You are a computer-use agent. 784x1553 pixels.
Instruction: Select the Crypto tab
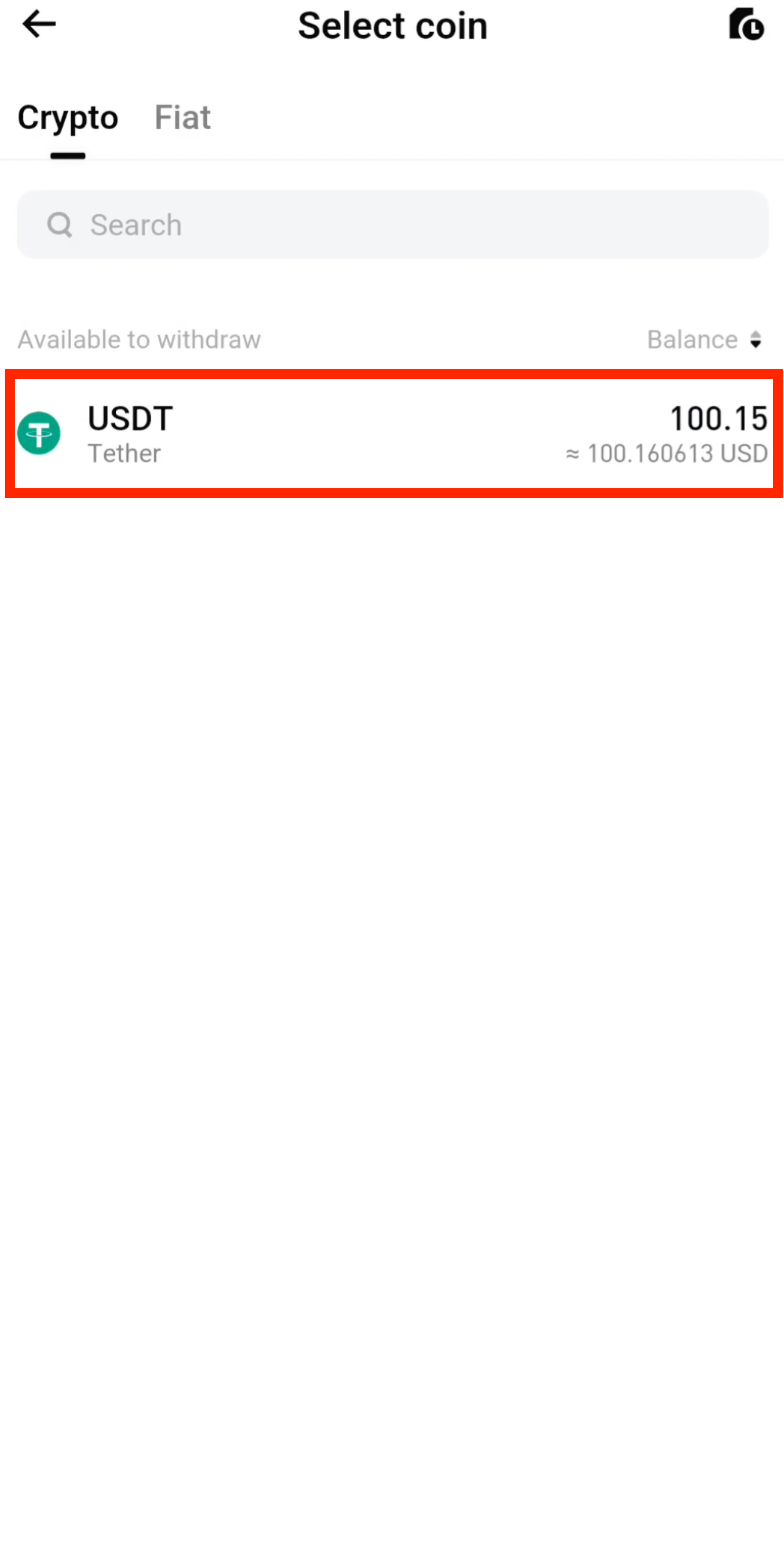[x=67, y=117]
